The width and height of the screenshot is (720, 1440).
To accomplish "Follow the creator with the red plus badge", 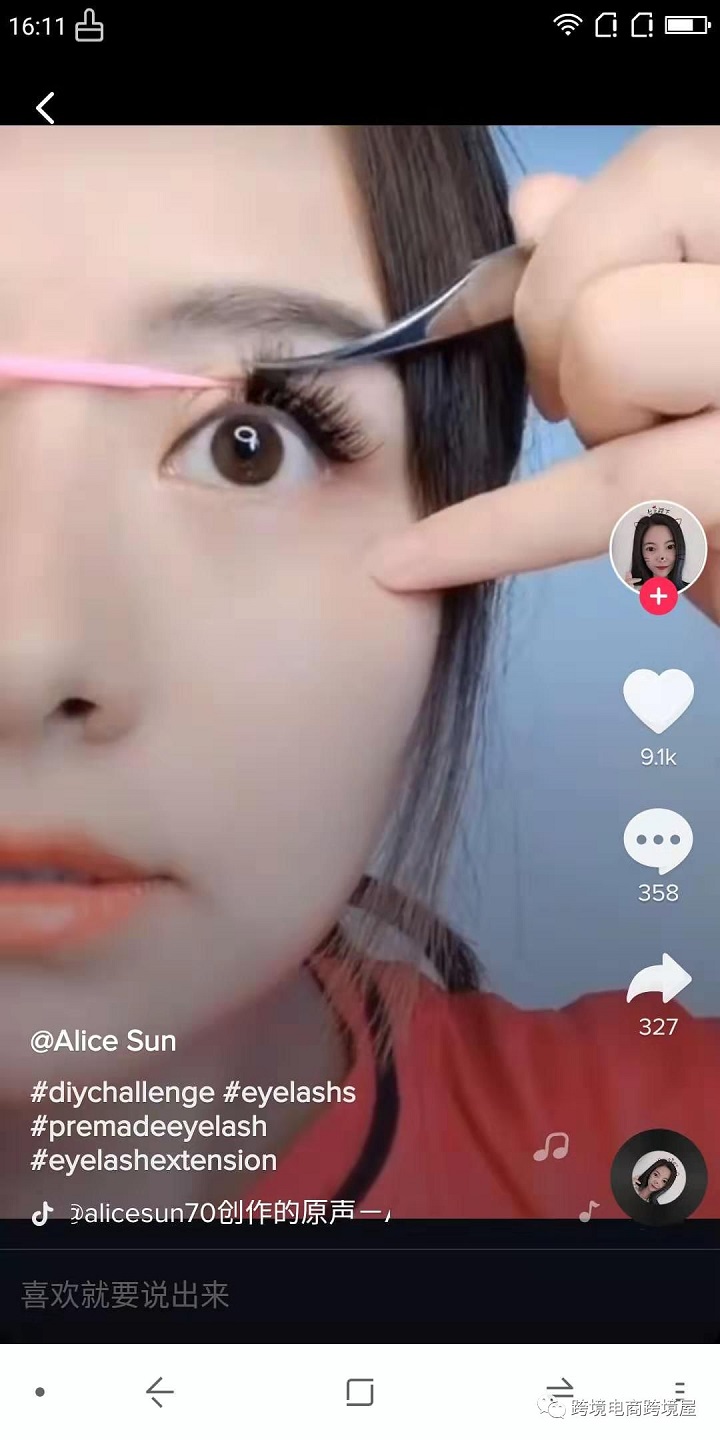I will pos(658,598).
